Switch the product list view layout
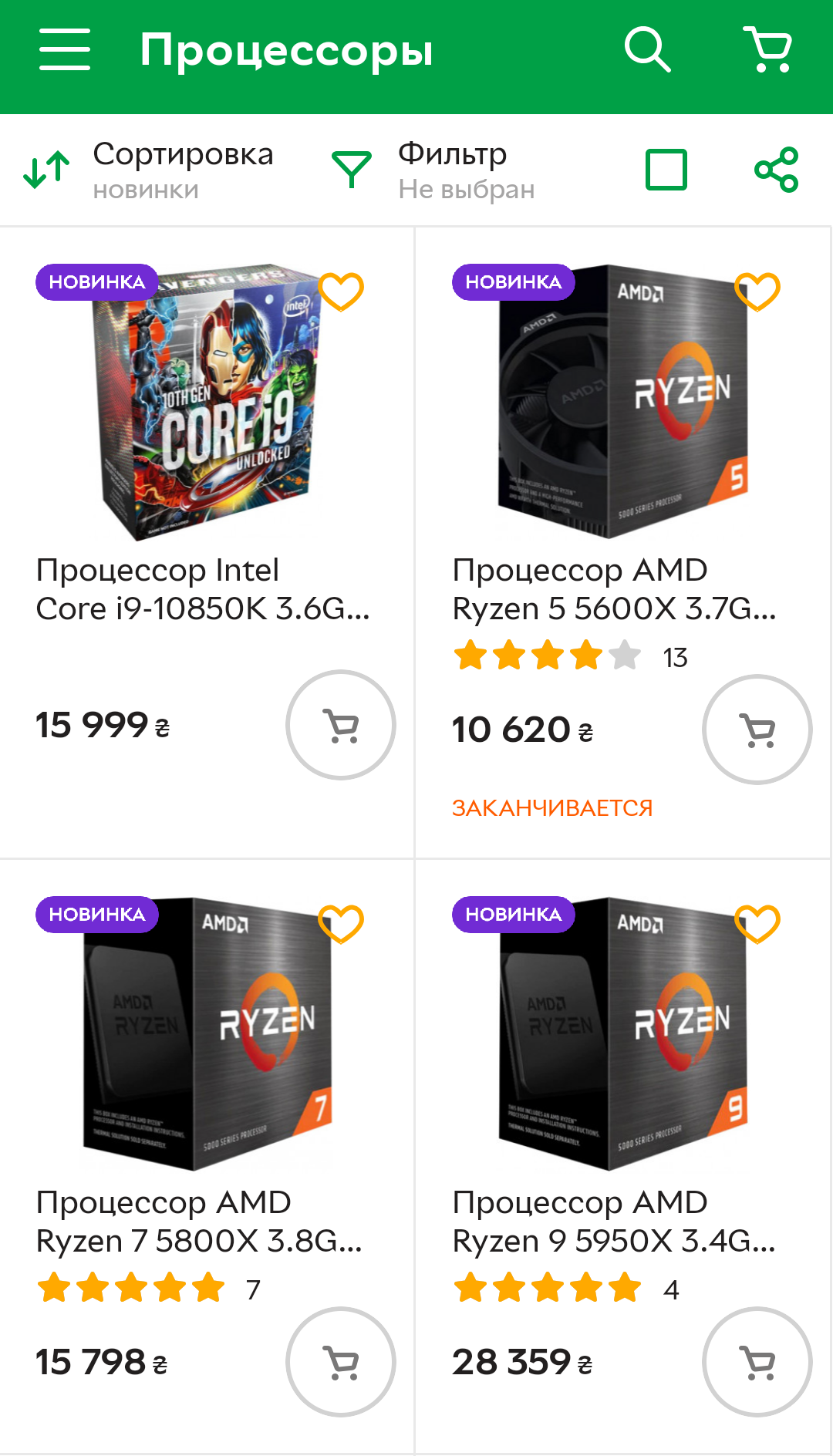Screen dimensions: 833x1456 (666, 170)
